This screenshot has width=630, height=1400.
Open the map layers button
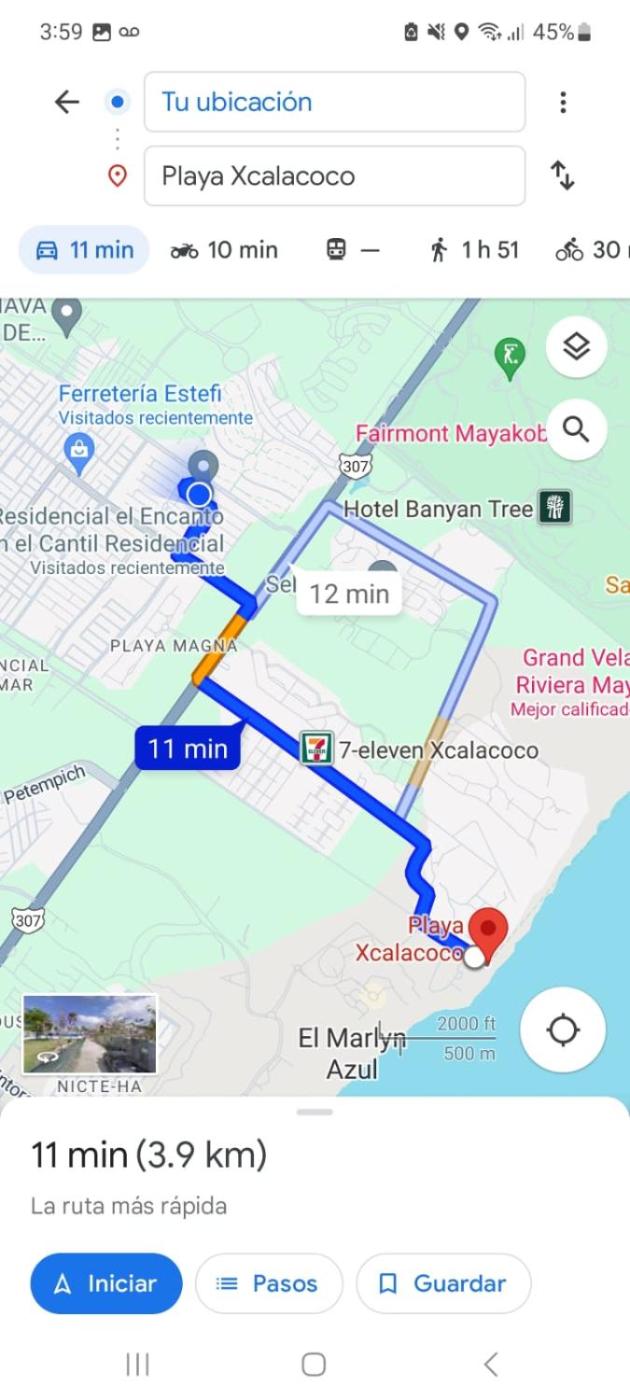click(x=576, y=347)
